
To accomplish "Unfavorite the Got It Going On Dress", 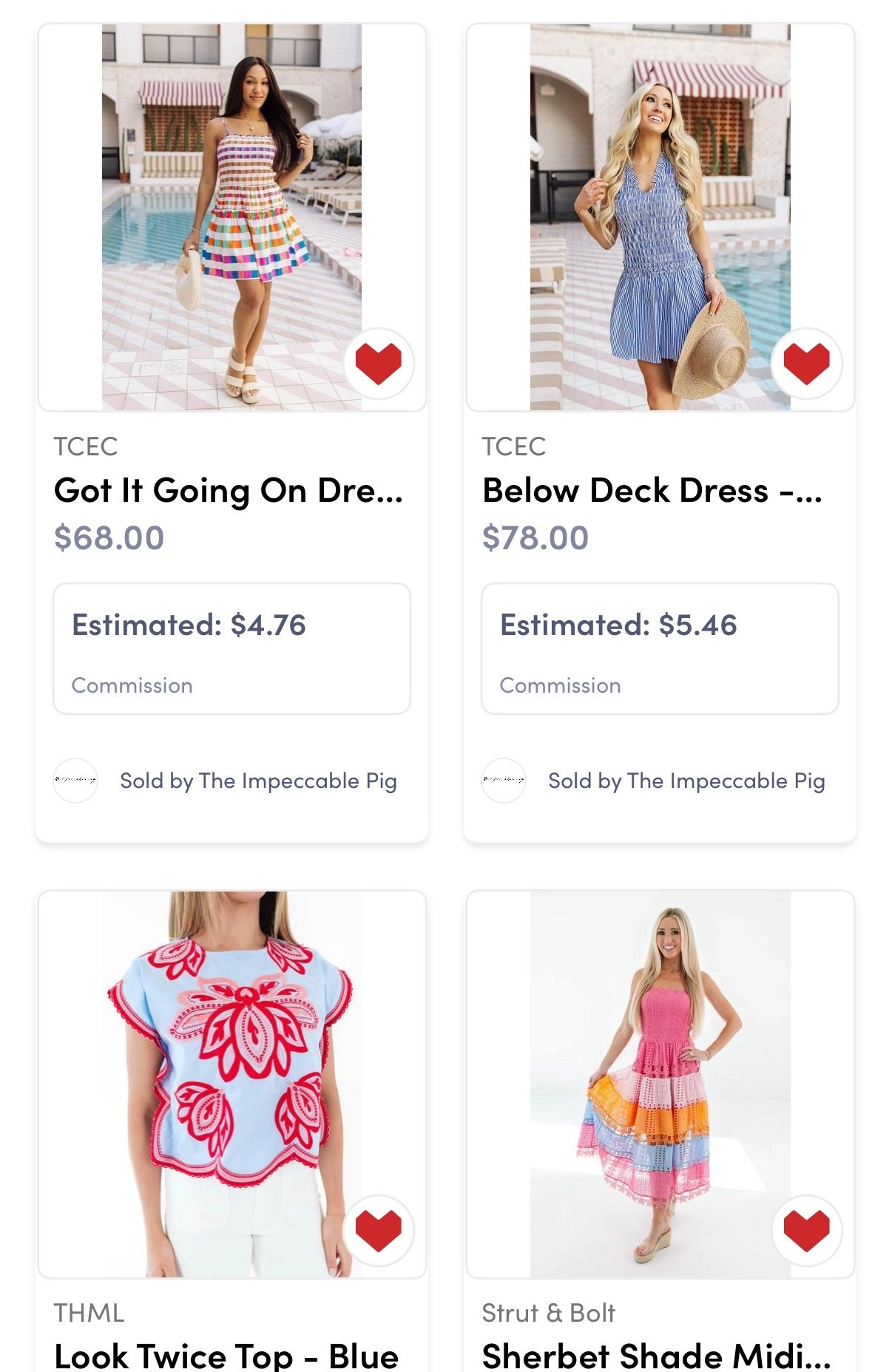I will pyautogui.click(x=378, y=364).
